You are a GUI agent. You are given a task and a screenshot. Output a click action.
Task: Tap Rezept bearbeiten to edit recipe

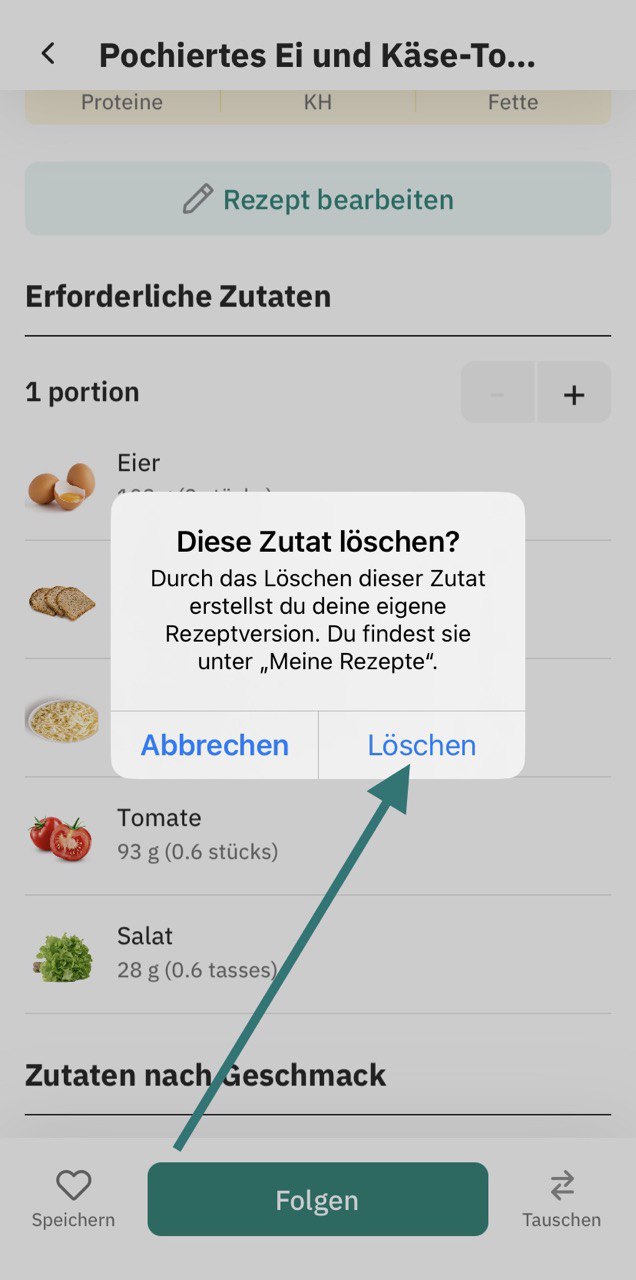[x=318, y=199]
